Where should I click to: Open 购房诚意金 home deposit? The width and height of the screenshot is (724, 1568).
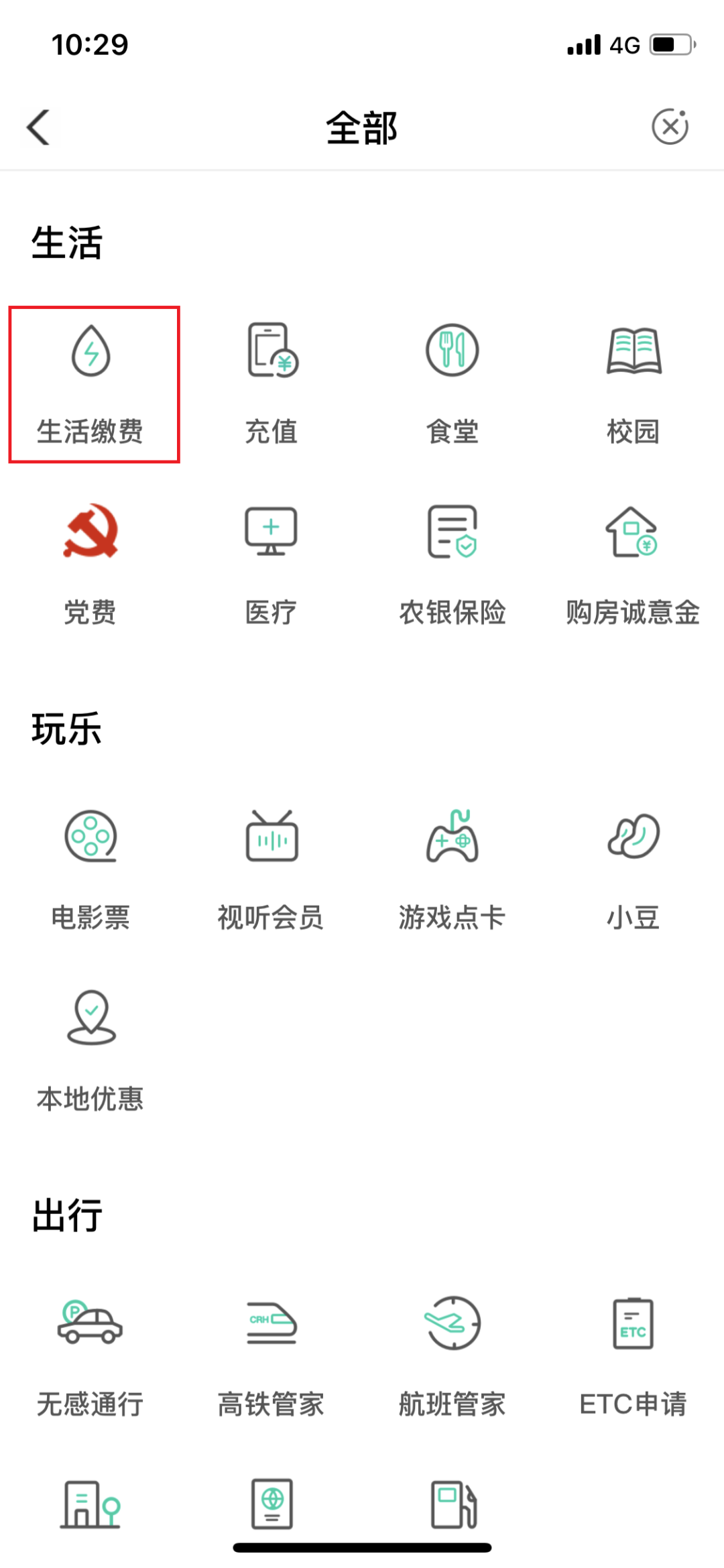633,565
